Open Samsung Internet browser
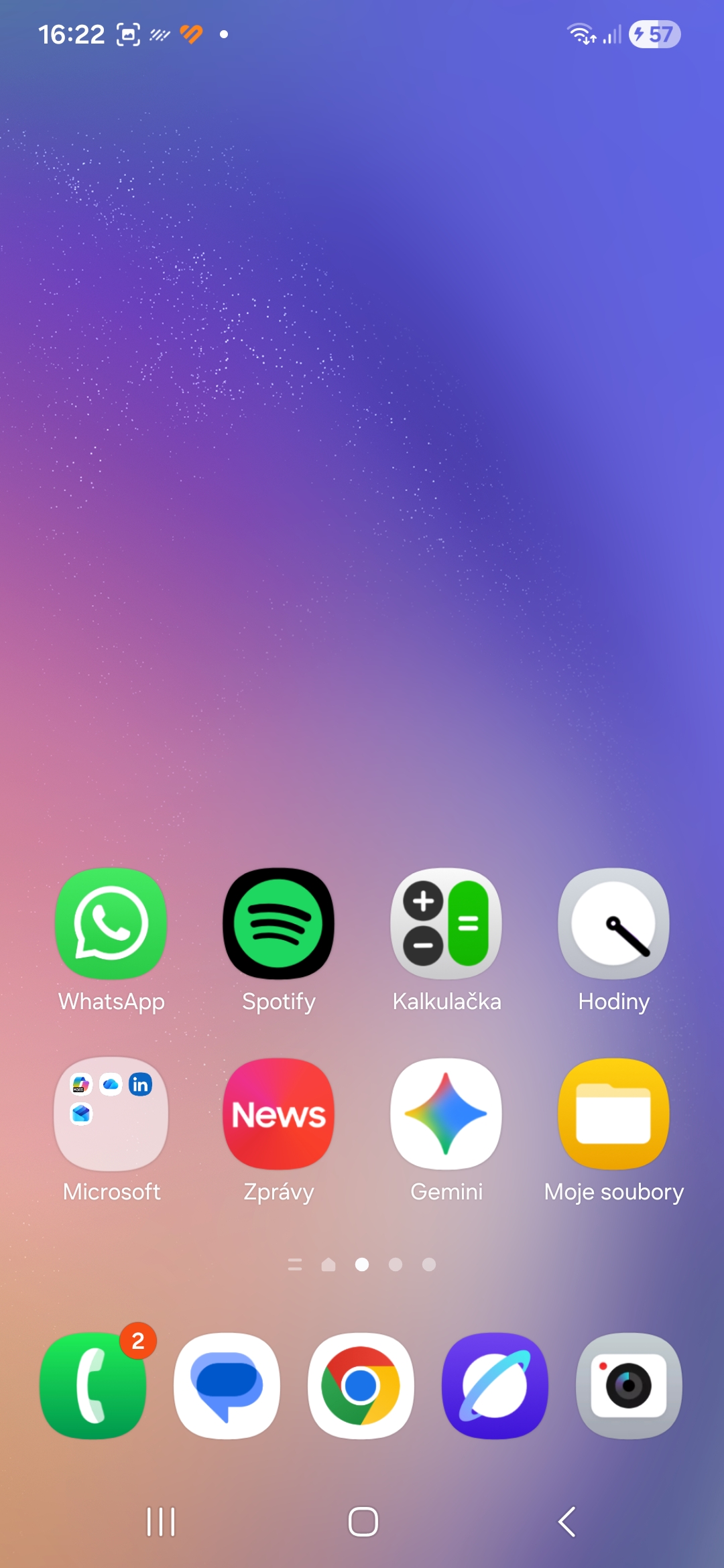This screenshot has height=1568, width=724. pos(495,1386)
